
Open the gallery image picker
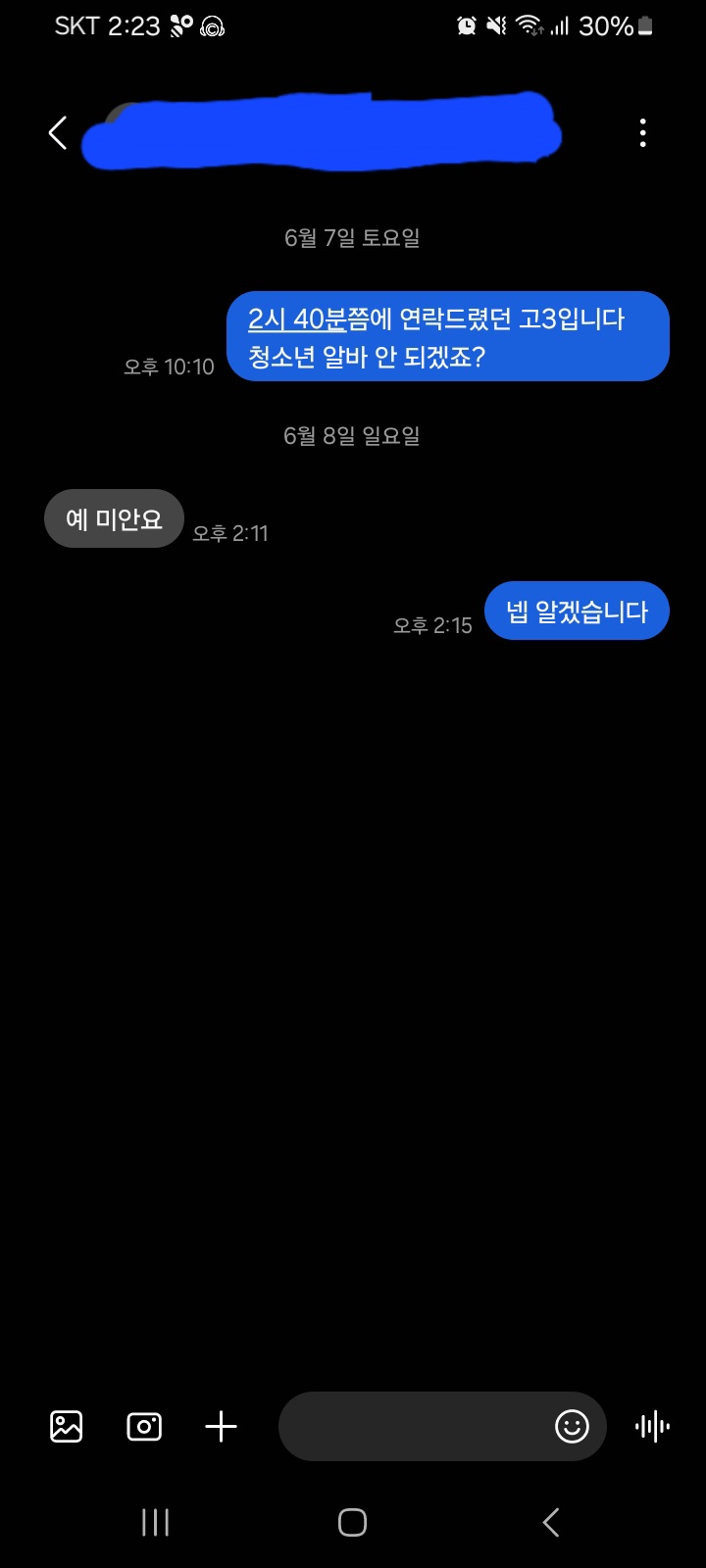67,1426
